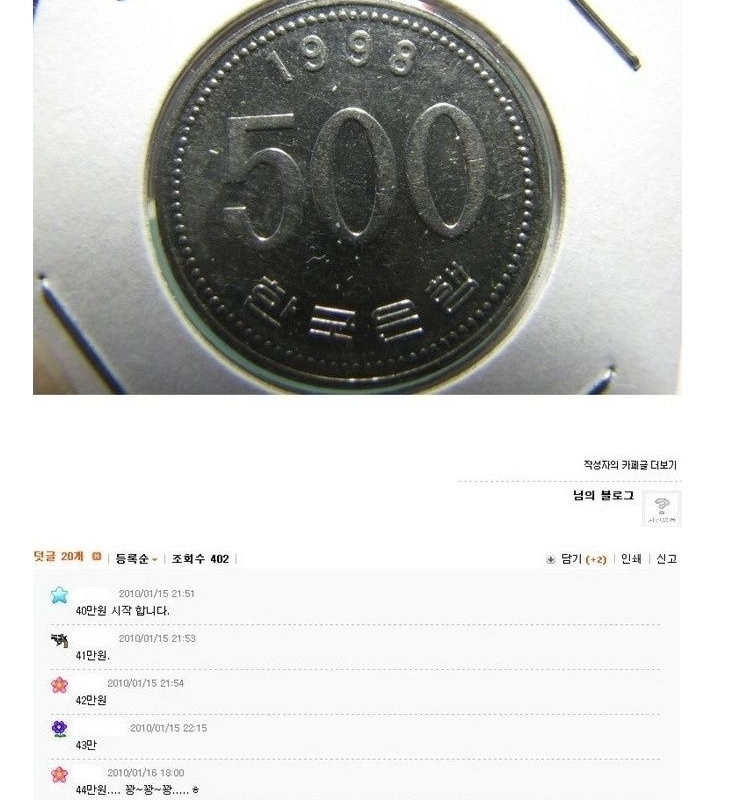Print the post via 인쇄

coord(631,559)
